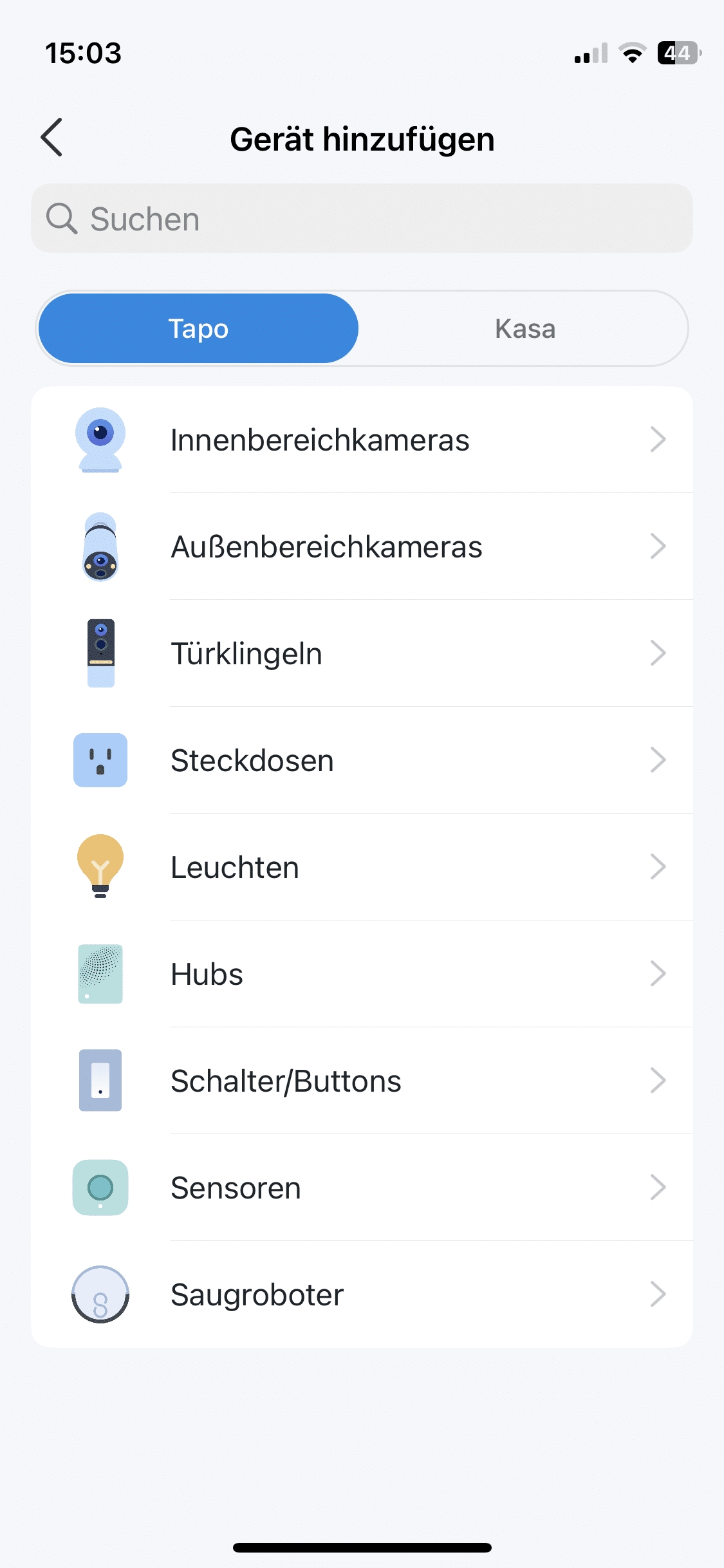This screenshot has width=724, height=1568.
Task: Switch to the Kasa tab
Action: click(x=524, y=329)
